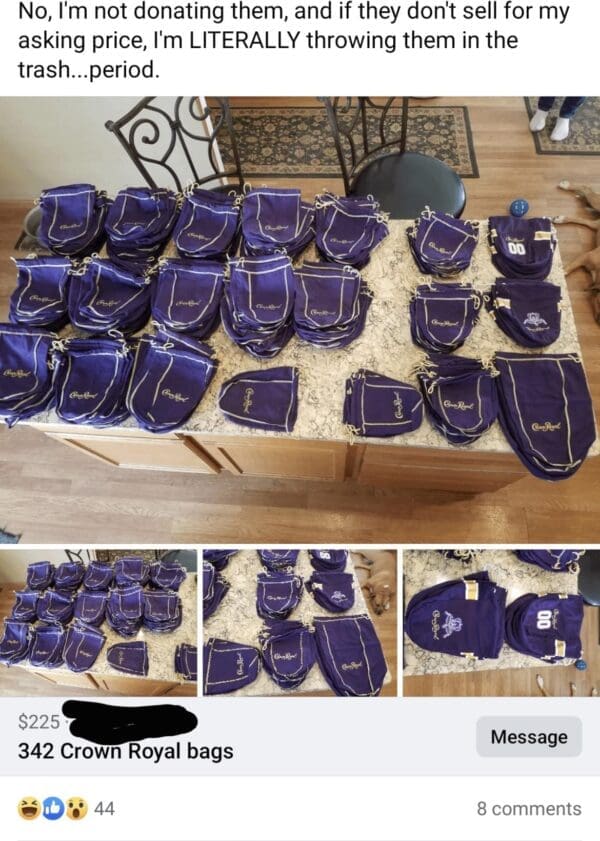Image resolution: width=600 pixels, height=841 pixels.
Task: Open the large photo of Crown Royal bags
Action: click(x=300, y=320)
